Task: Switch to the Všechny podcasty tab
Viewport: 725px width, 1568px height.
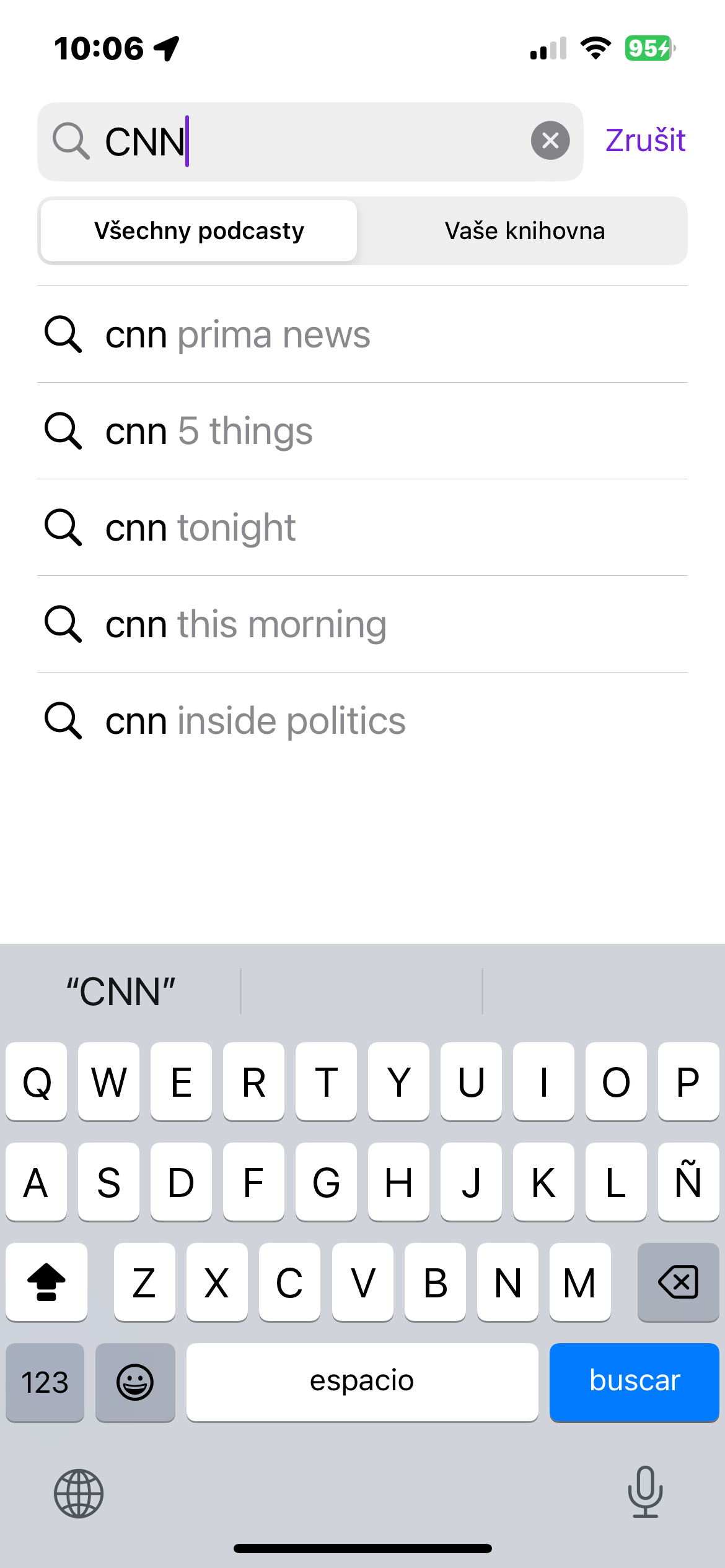Action: (199, 231)
